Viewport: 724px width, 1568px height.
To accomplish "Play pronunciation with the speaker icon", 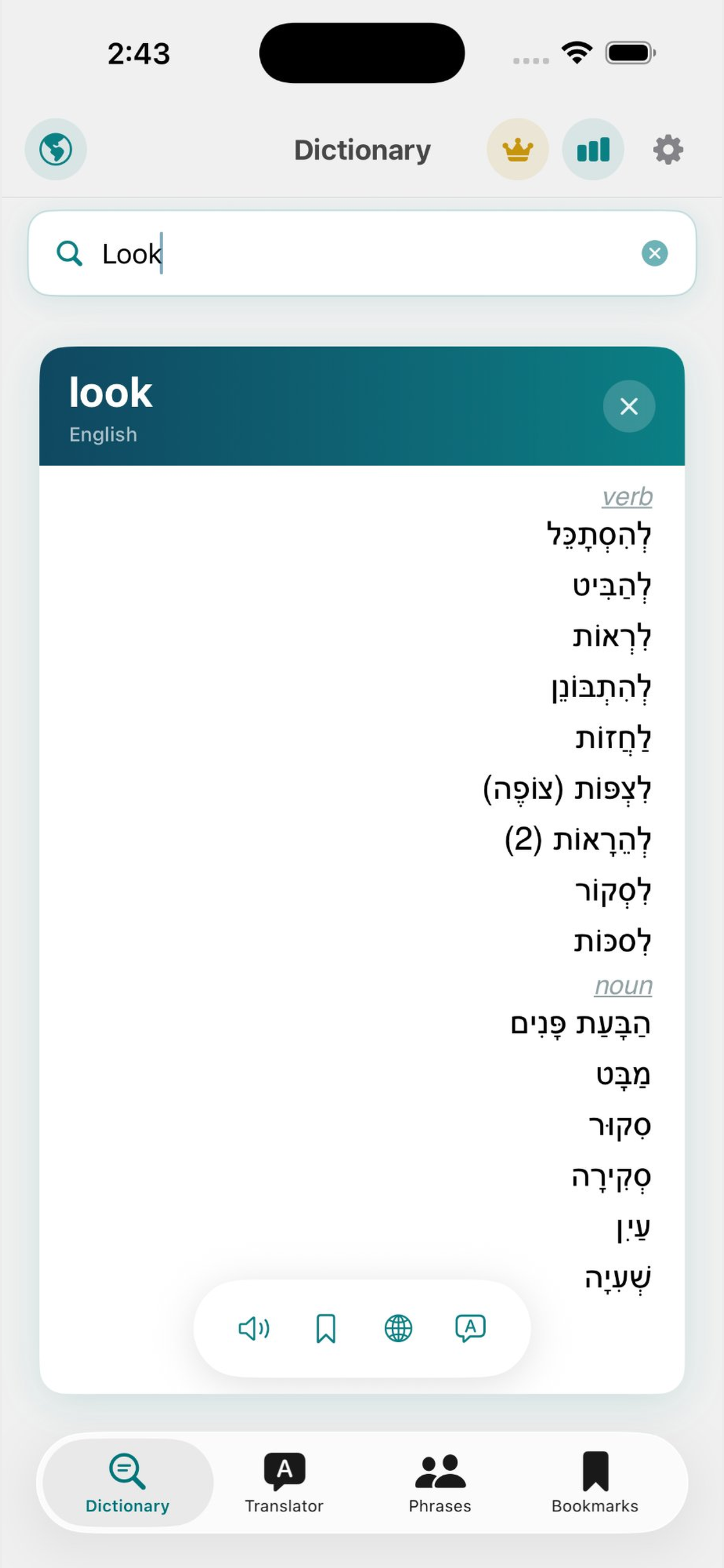I will point(253,1328).
